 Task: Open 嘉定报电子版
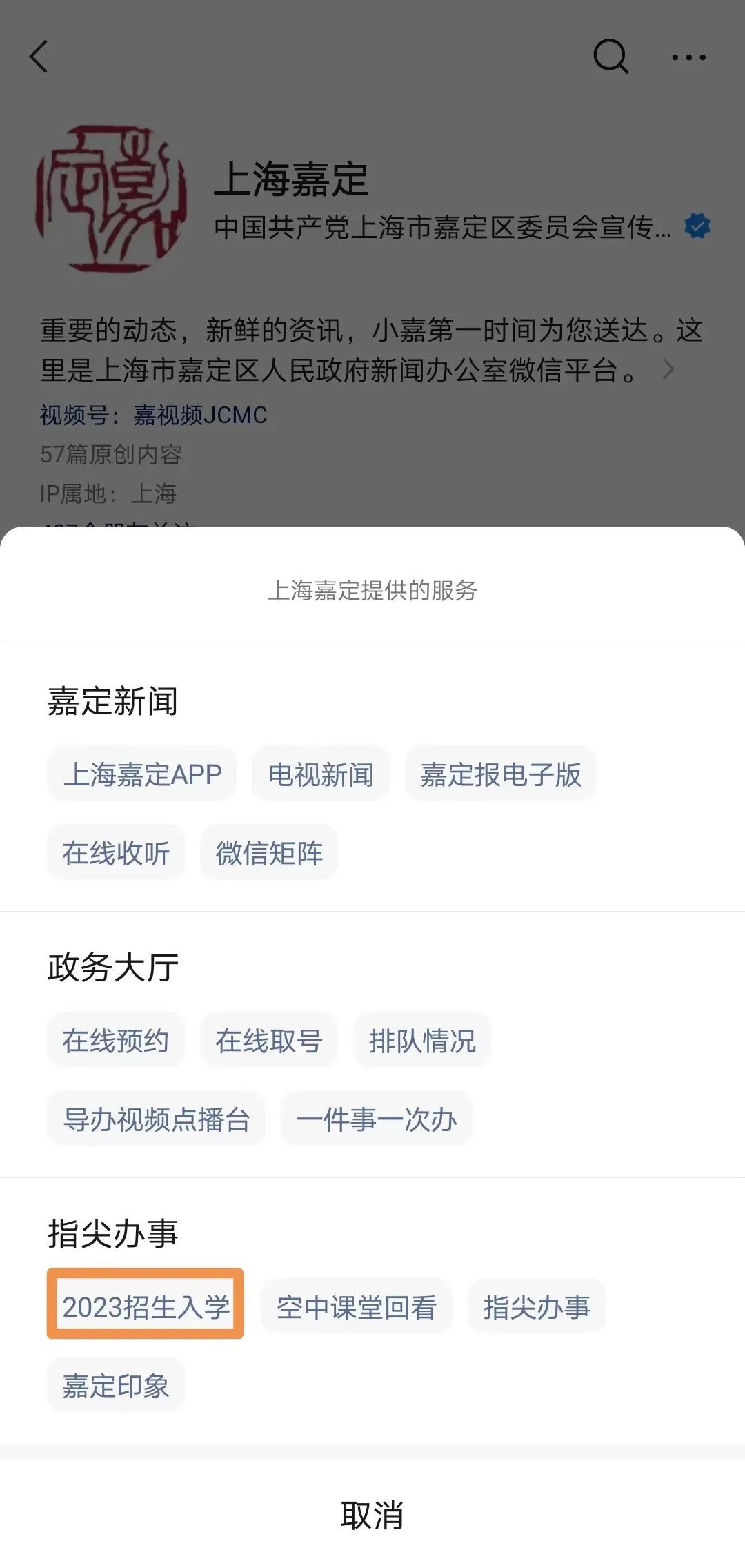[501, 774]
